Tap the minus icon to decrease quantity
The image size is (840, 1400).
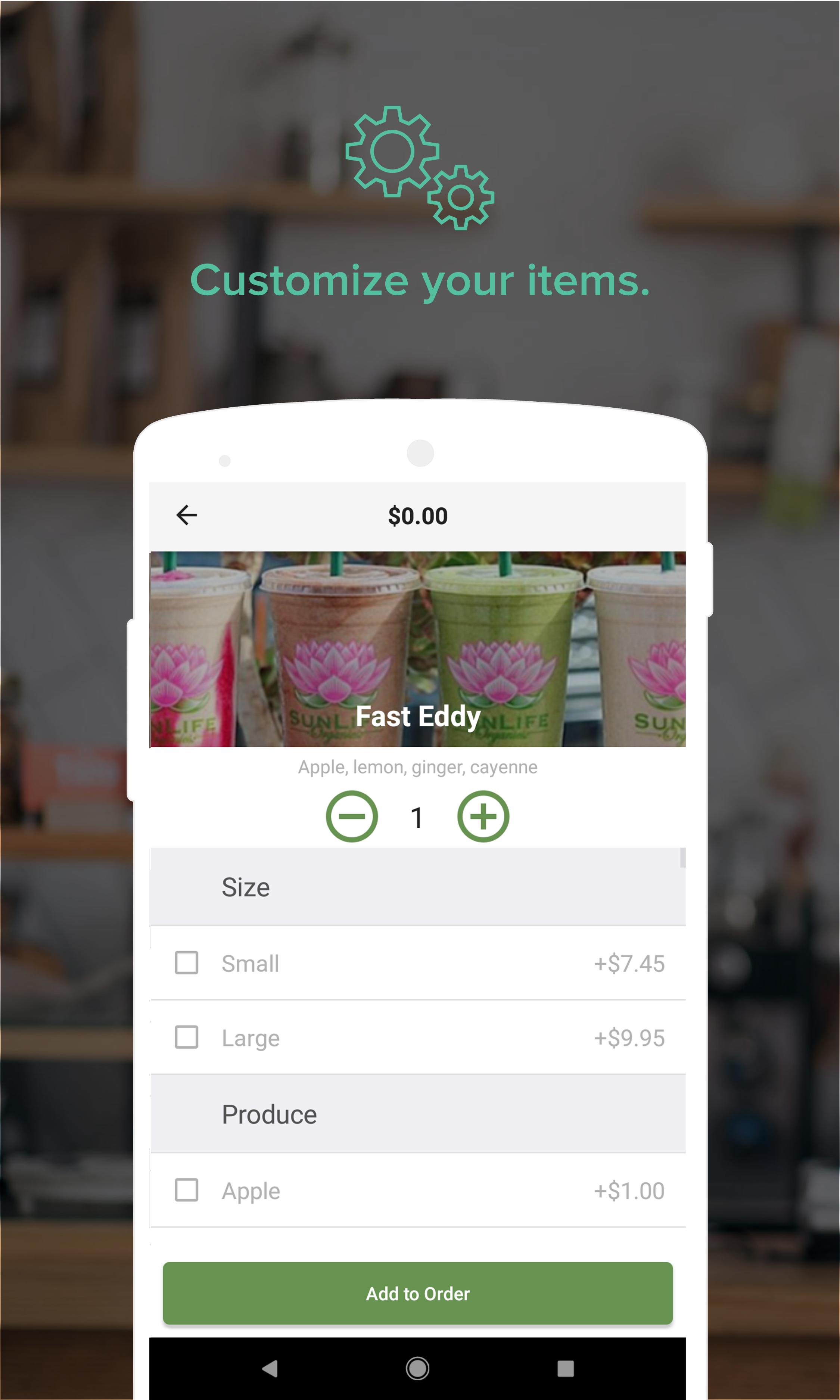(352, 815)
